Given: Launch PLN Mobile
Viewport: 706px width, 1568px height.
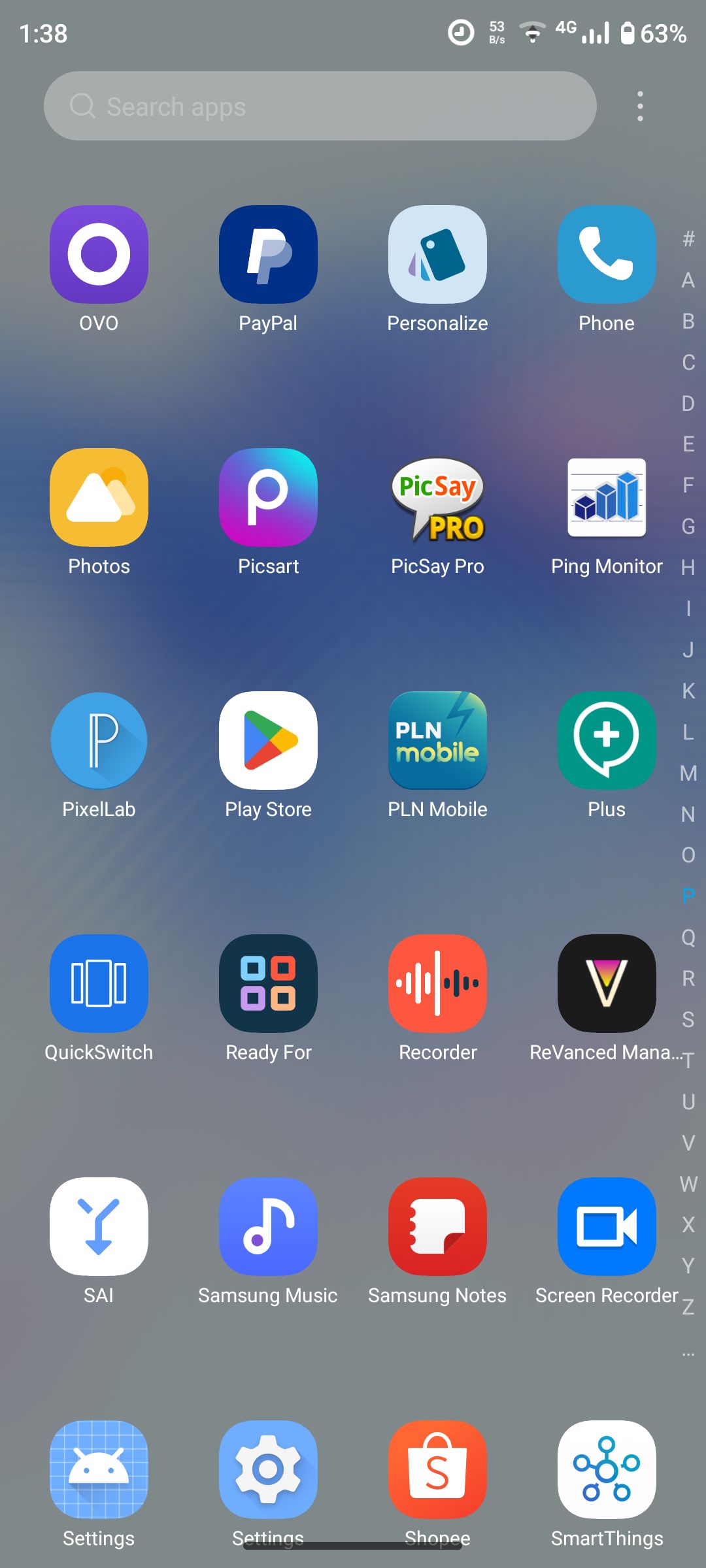Looking at the screenshot, I should [x=437, y=741].
